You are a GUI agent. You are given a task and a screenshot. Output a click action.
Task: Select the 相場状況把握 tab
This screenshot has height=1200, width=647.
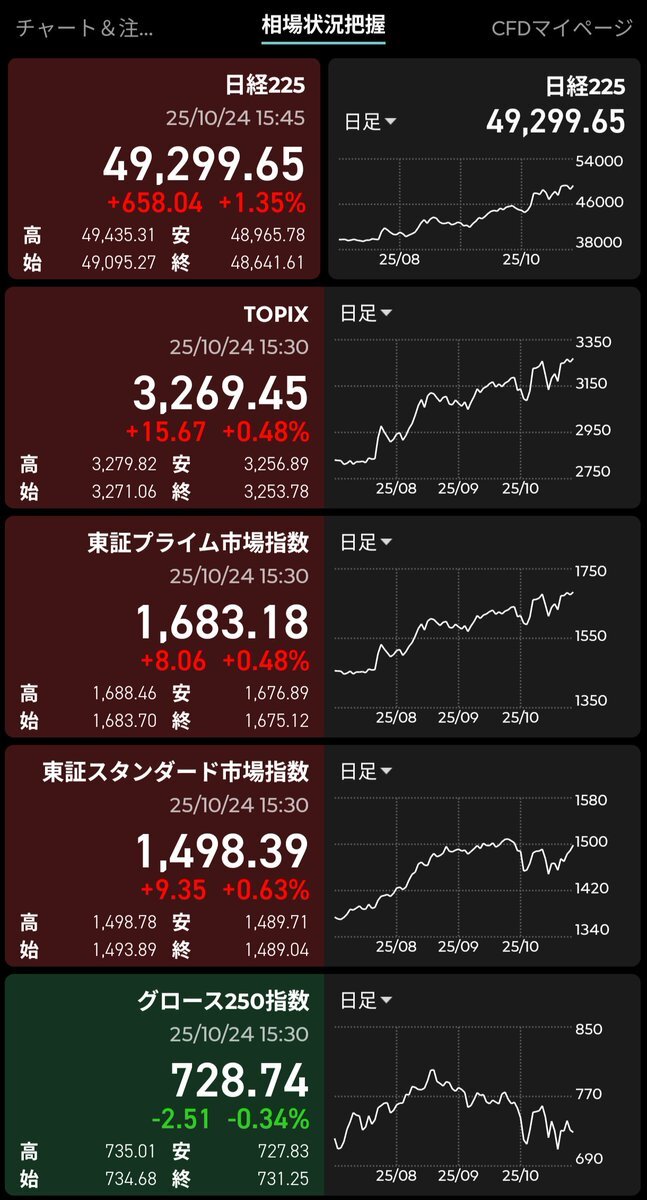(x=323, y=25)
